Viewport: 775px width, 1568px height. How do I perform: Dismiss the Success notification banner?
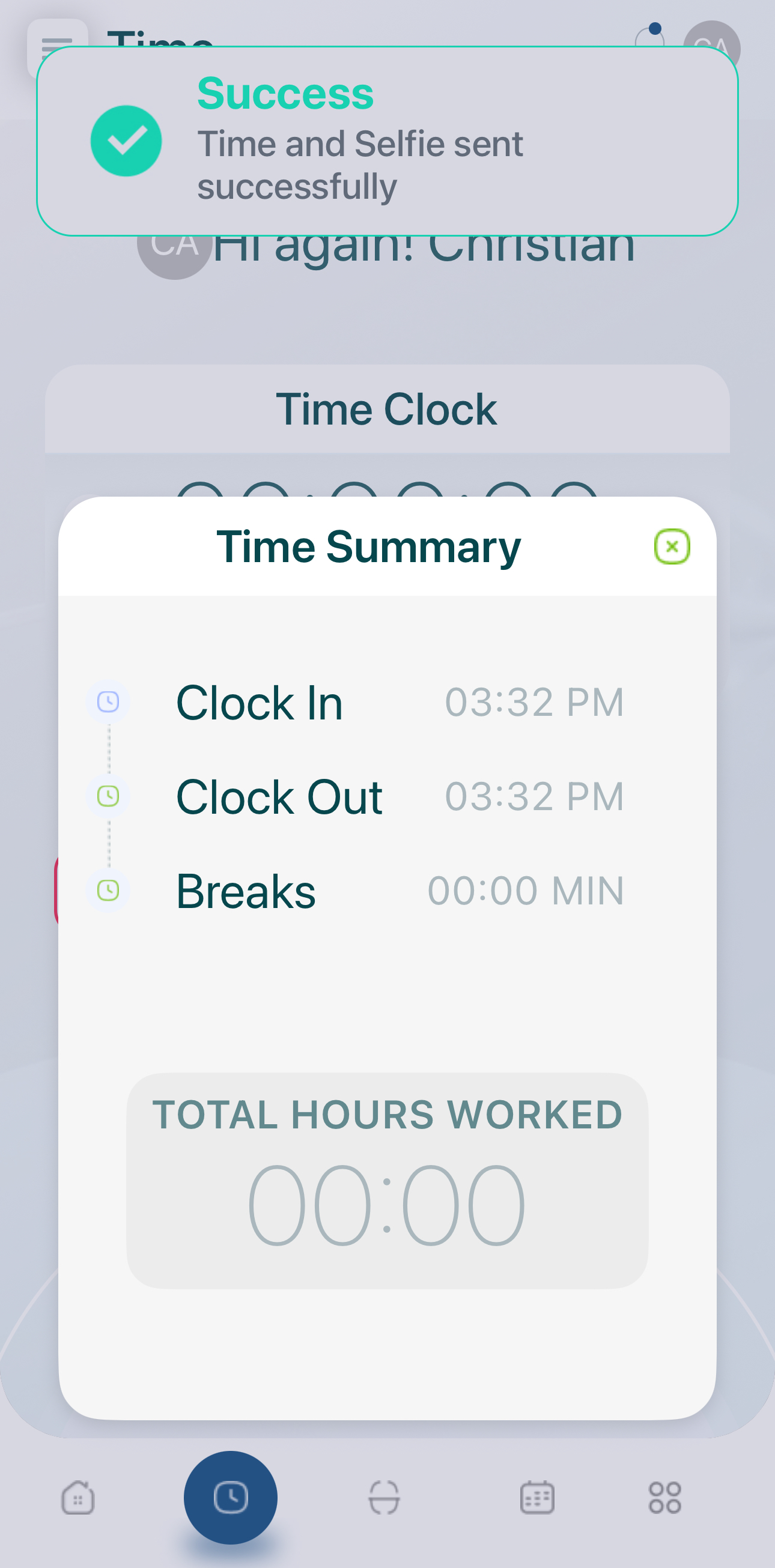click(x=387, y=141)
